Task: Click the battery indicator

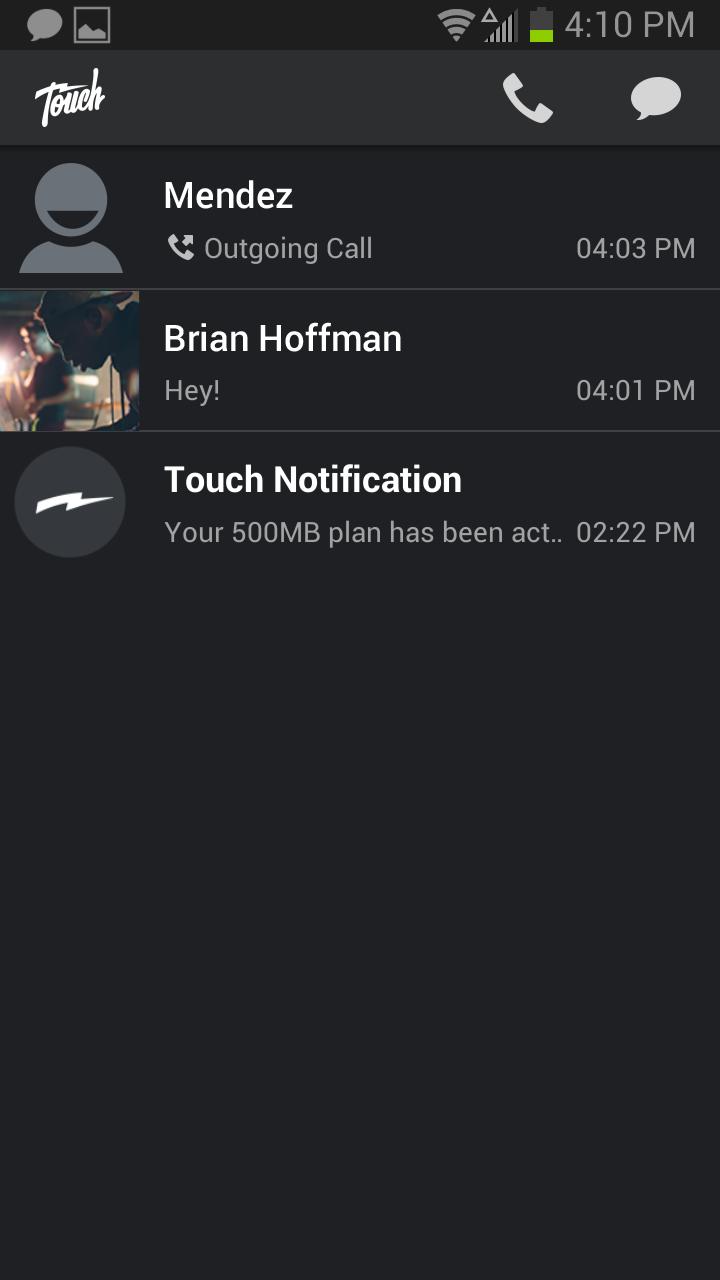Action: pos(540,25)
